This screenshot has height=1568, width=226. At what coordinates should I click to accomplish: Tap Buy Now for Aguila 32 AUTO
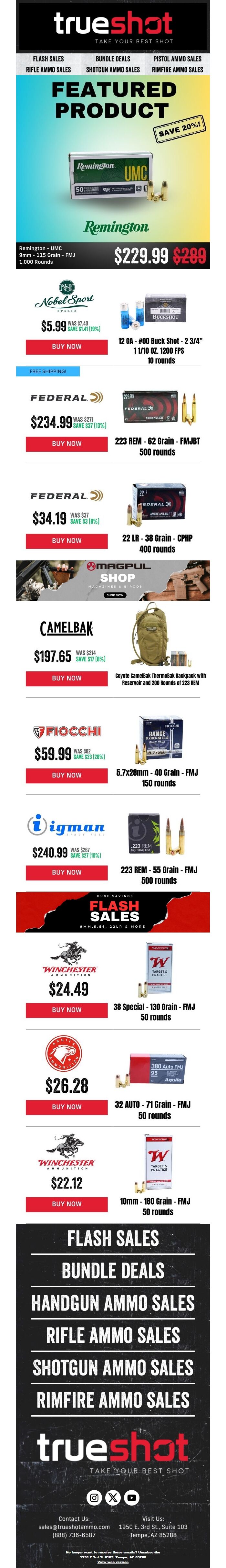[66, 1107]
